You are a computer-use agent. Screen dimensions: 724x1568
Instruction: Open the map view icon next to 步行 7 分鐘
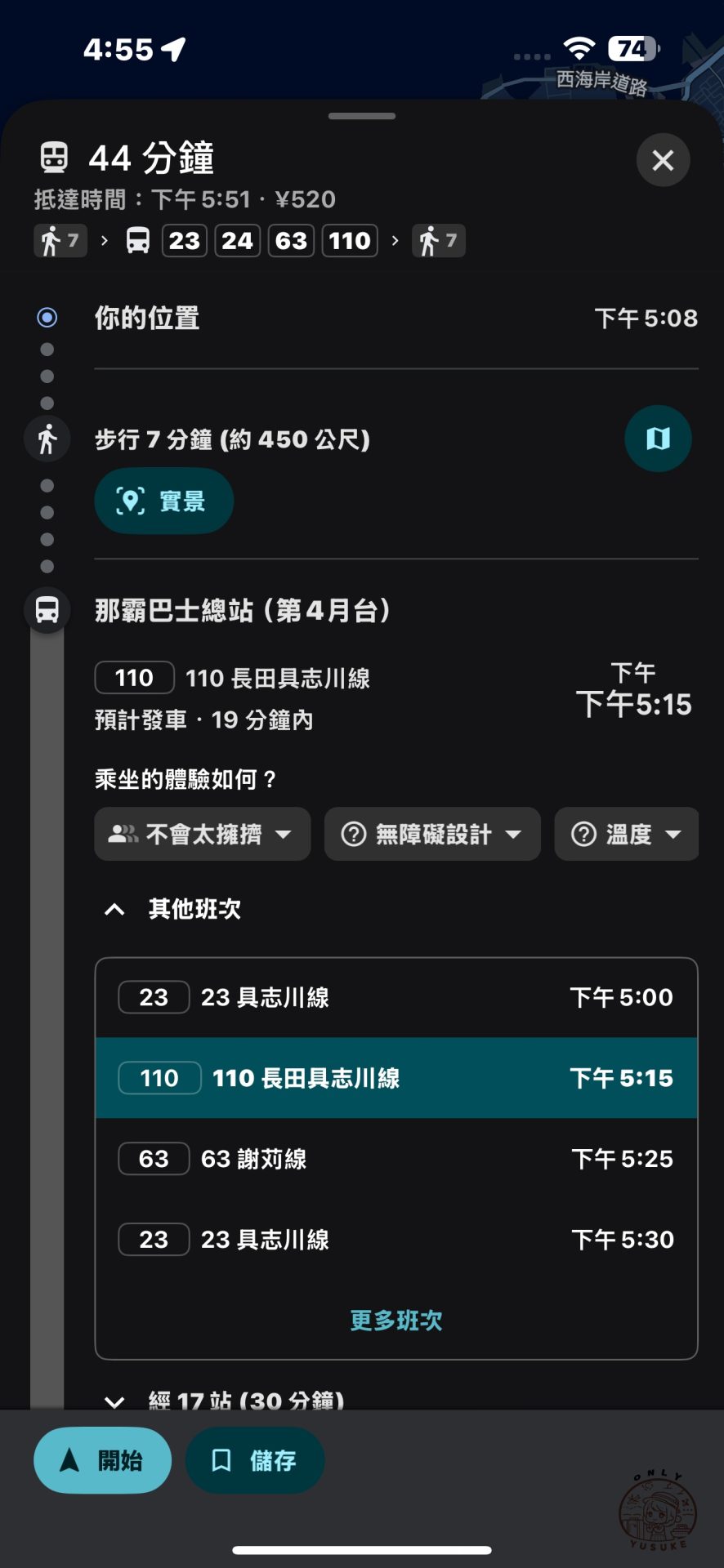(x=658, y=439)
